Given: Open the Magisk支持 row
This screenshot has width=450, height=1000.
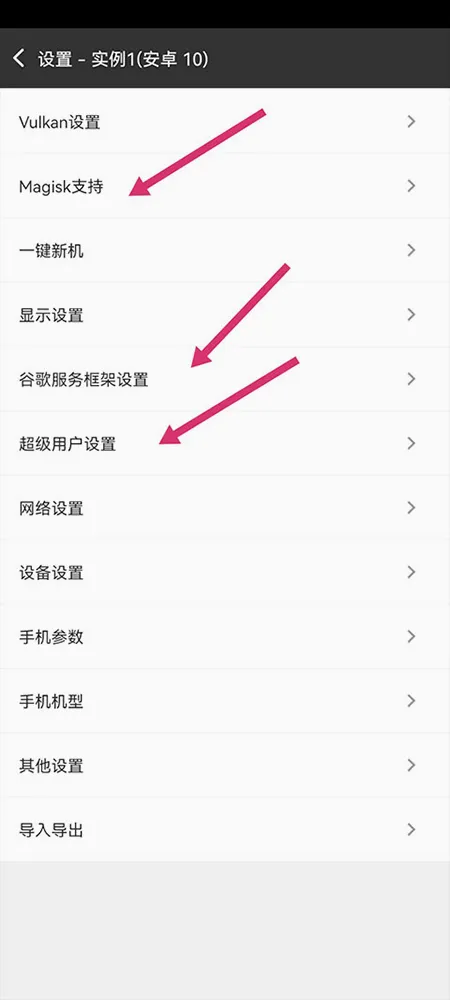Looking at the screenshot, I should (x=225, y=186).
